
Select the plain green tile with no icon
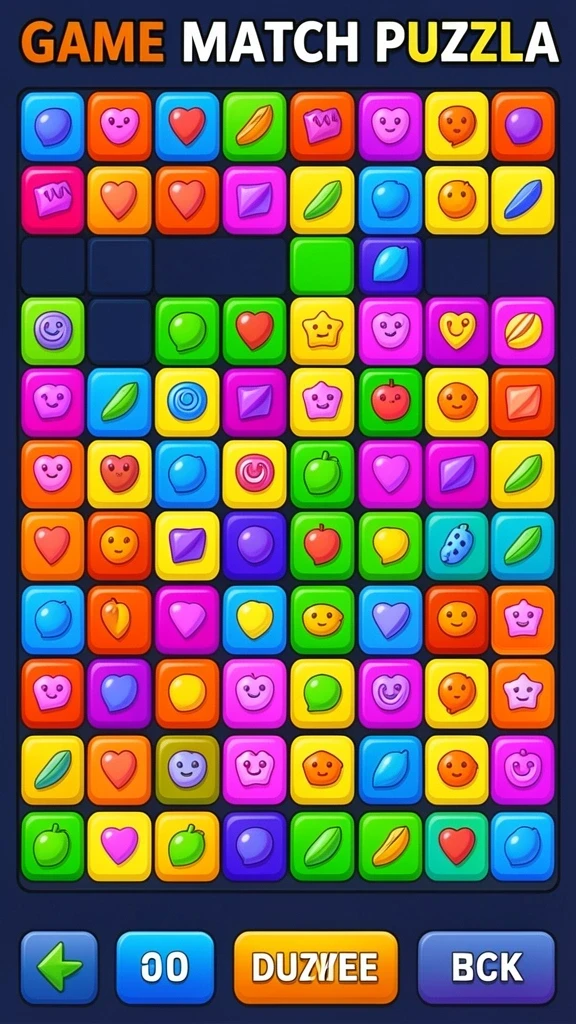click(322, 266)
